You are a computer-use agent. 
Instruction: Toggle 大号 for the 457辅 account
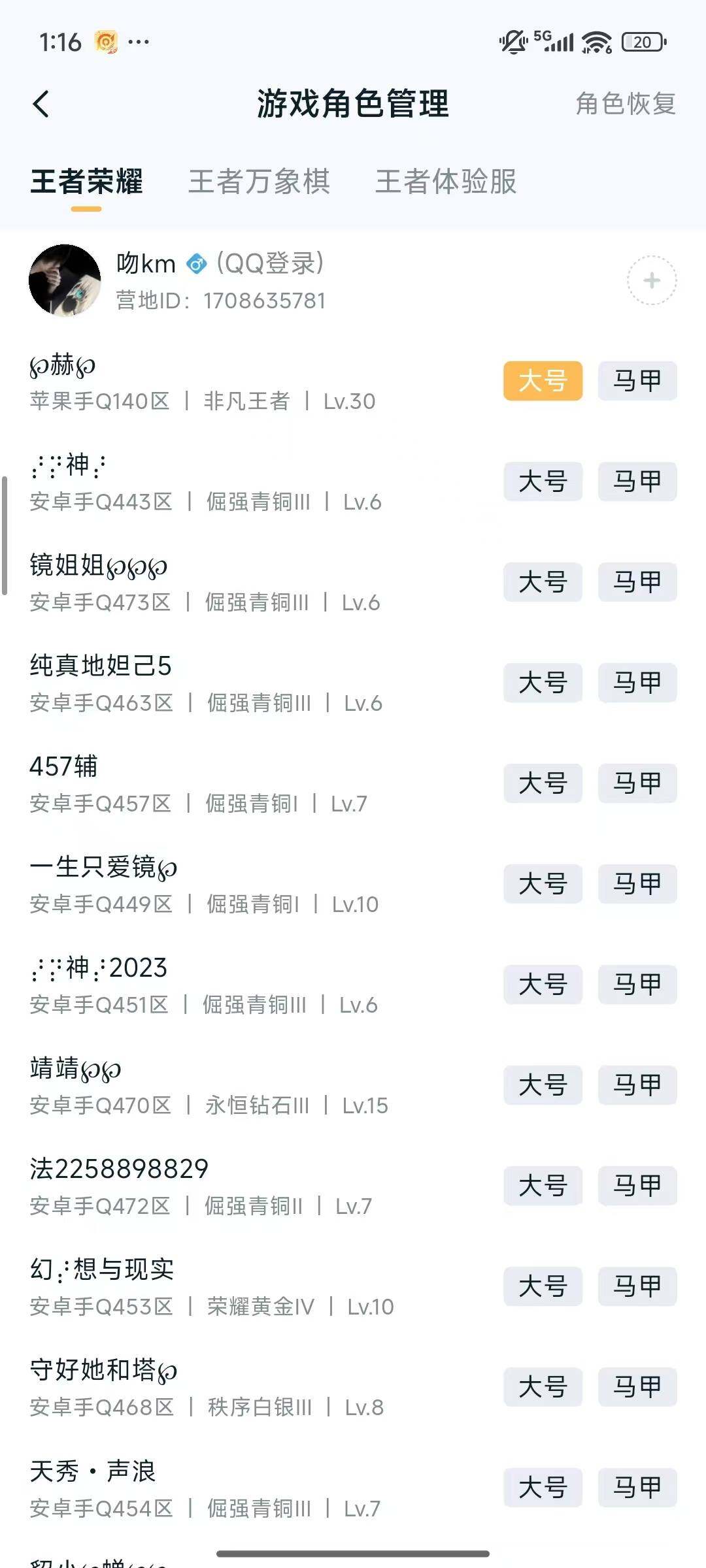pyautogui.click(x=543, y=783)
